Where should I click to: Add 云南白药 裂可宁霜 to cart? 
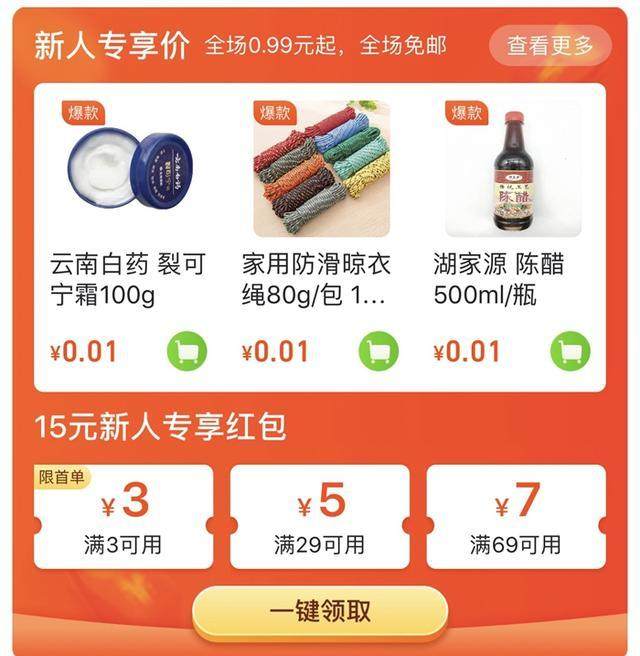point(187,351)
